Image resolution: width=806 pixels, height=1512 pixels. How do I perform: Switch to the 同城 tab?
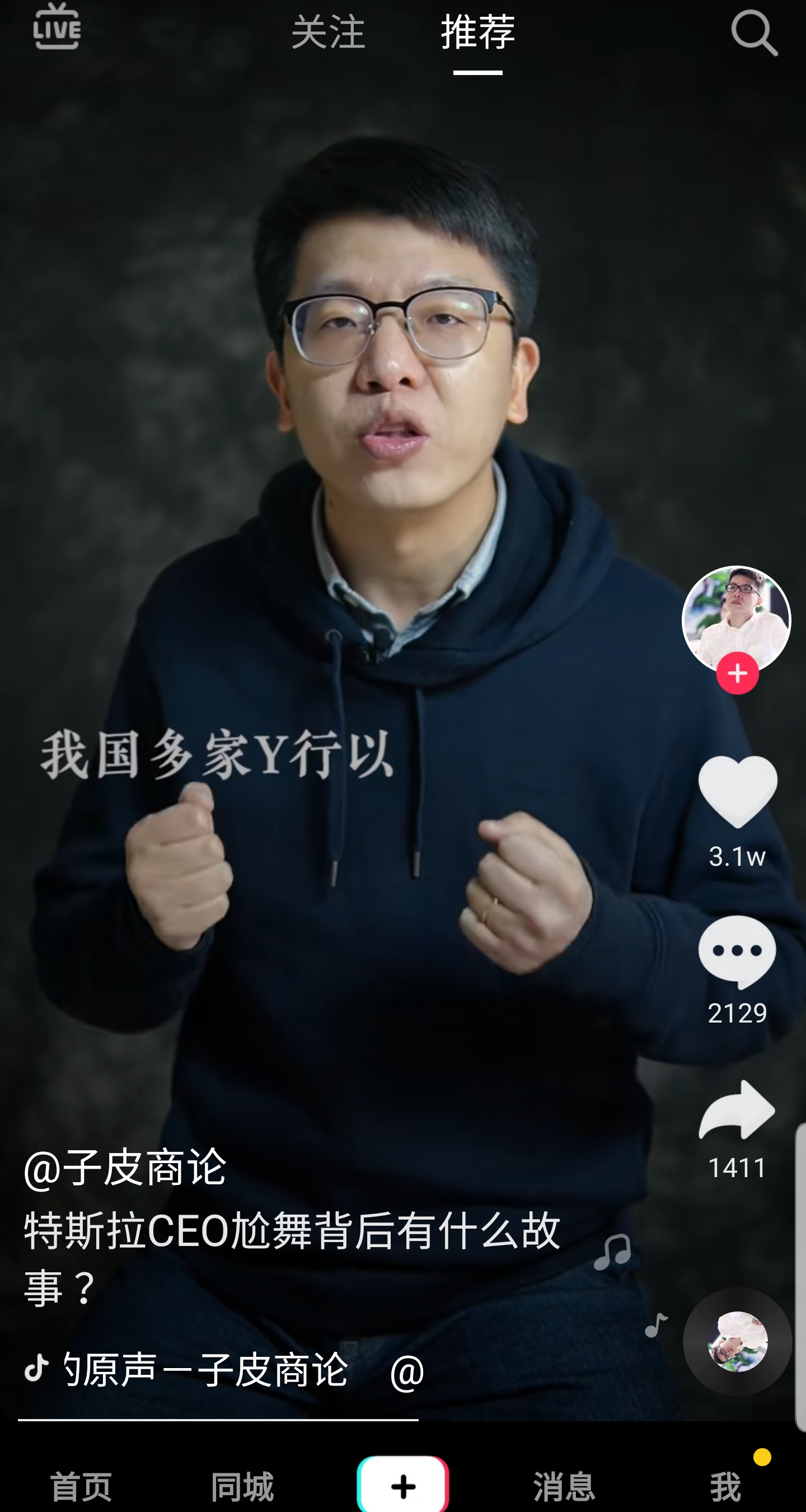[242, 1487]
